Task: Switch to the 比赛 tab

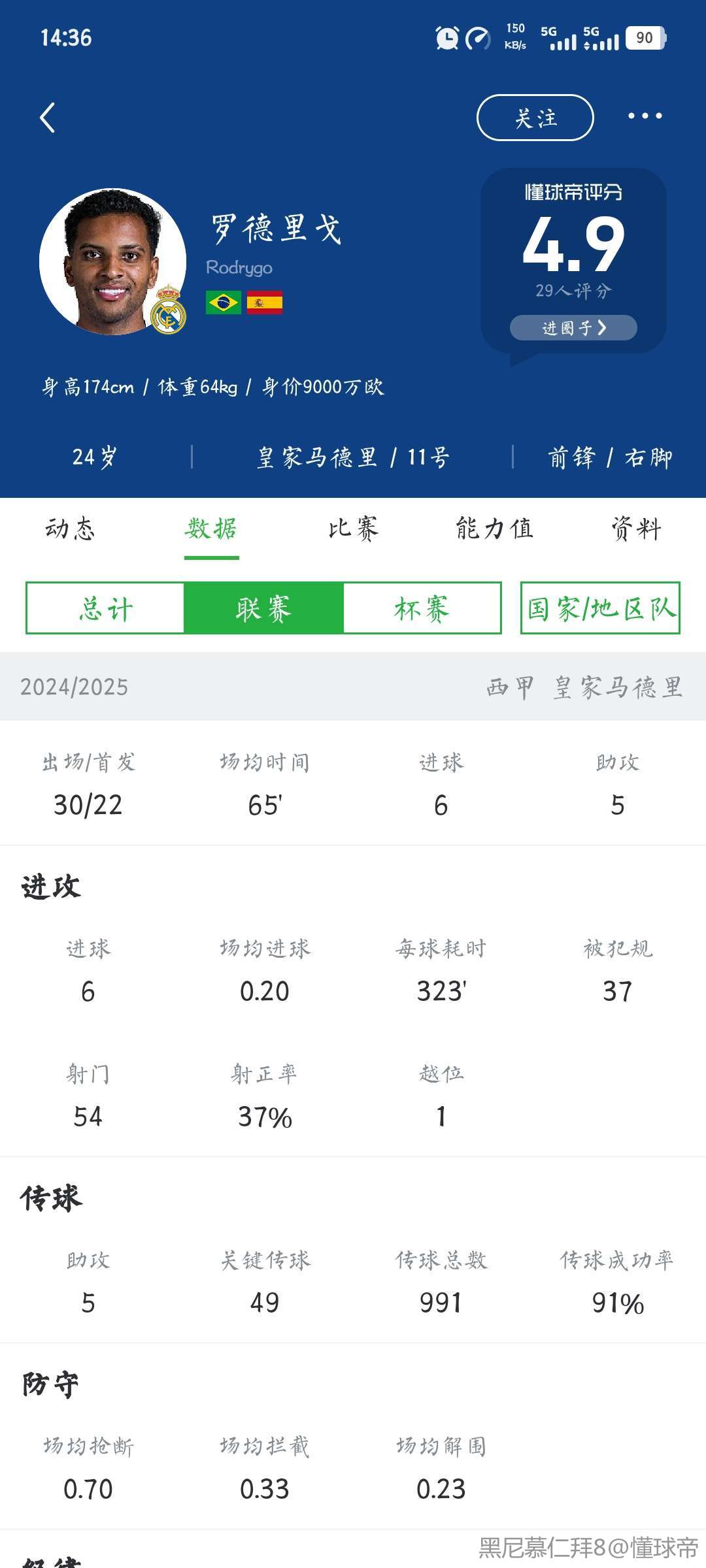Action: click(353, 529)
